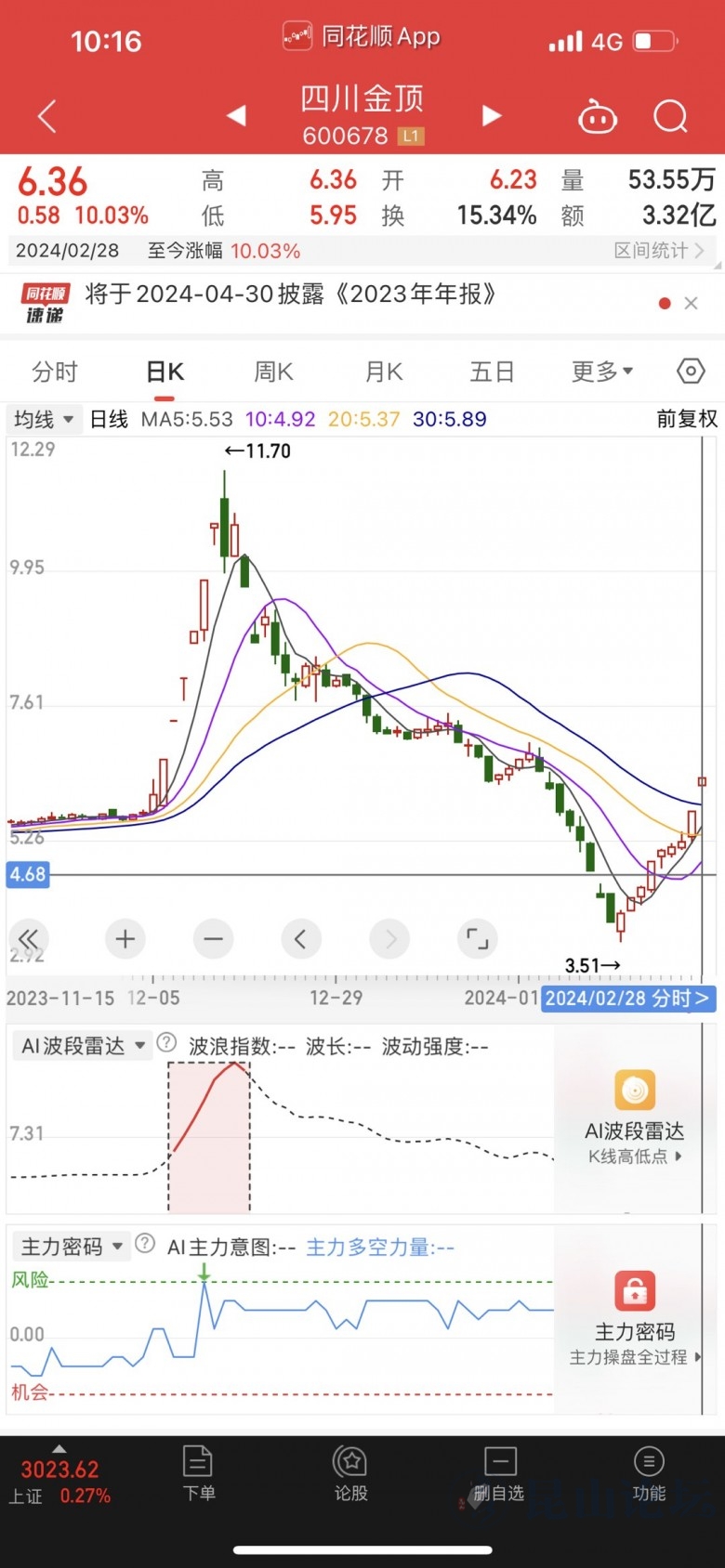Select the 周K weekly chart tab
Image resolution: width=725 pixels, height=1568 pixels.
tap(273, 372)
